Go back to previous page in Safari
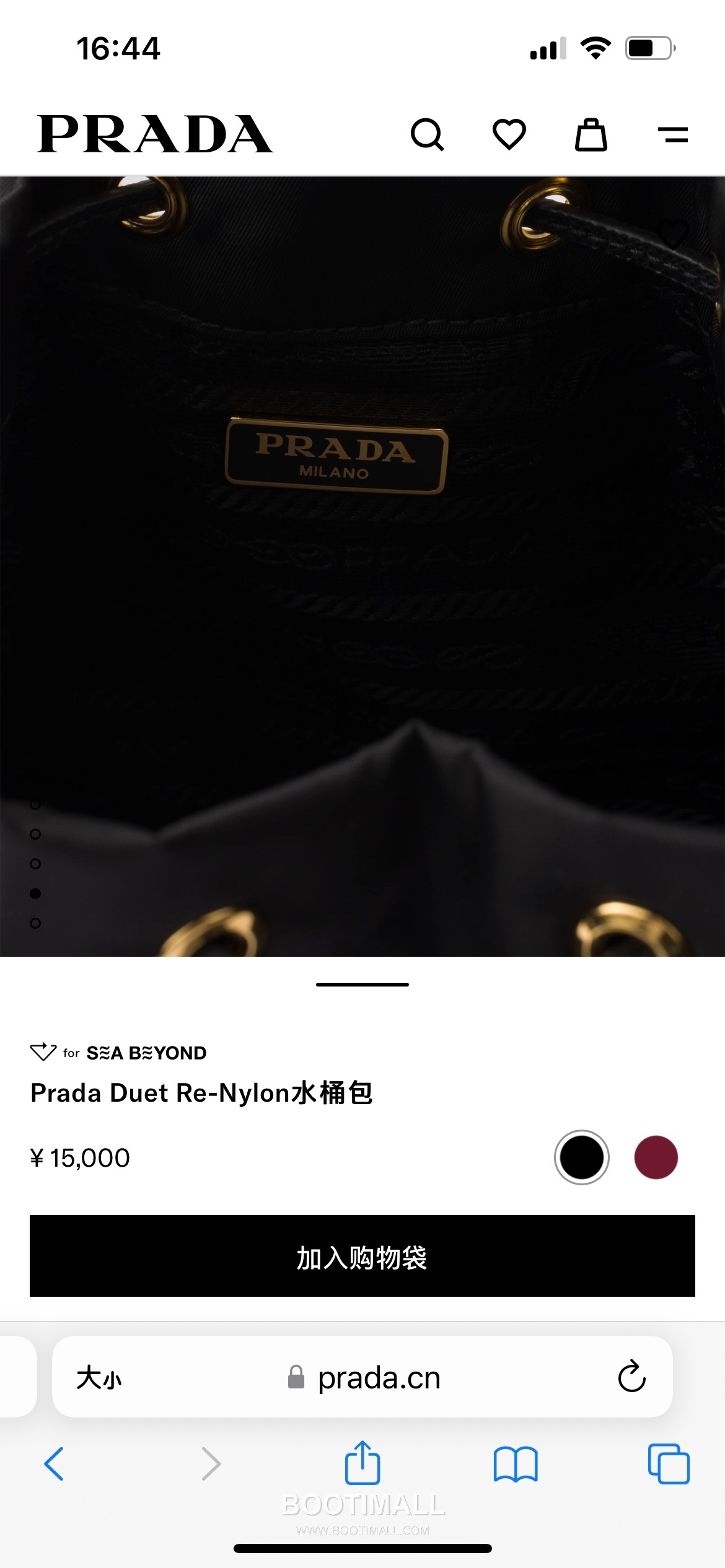Viewport: 725px width, 1568px height. click(54, 1462)
